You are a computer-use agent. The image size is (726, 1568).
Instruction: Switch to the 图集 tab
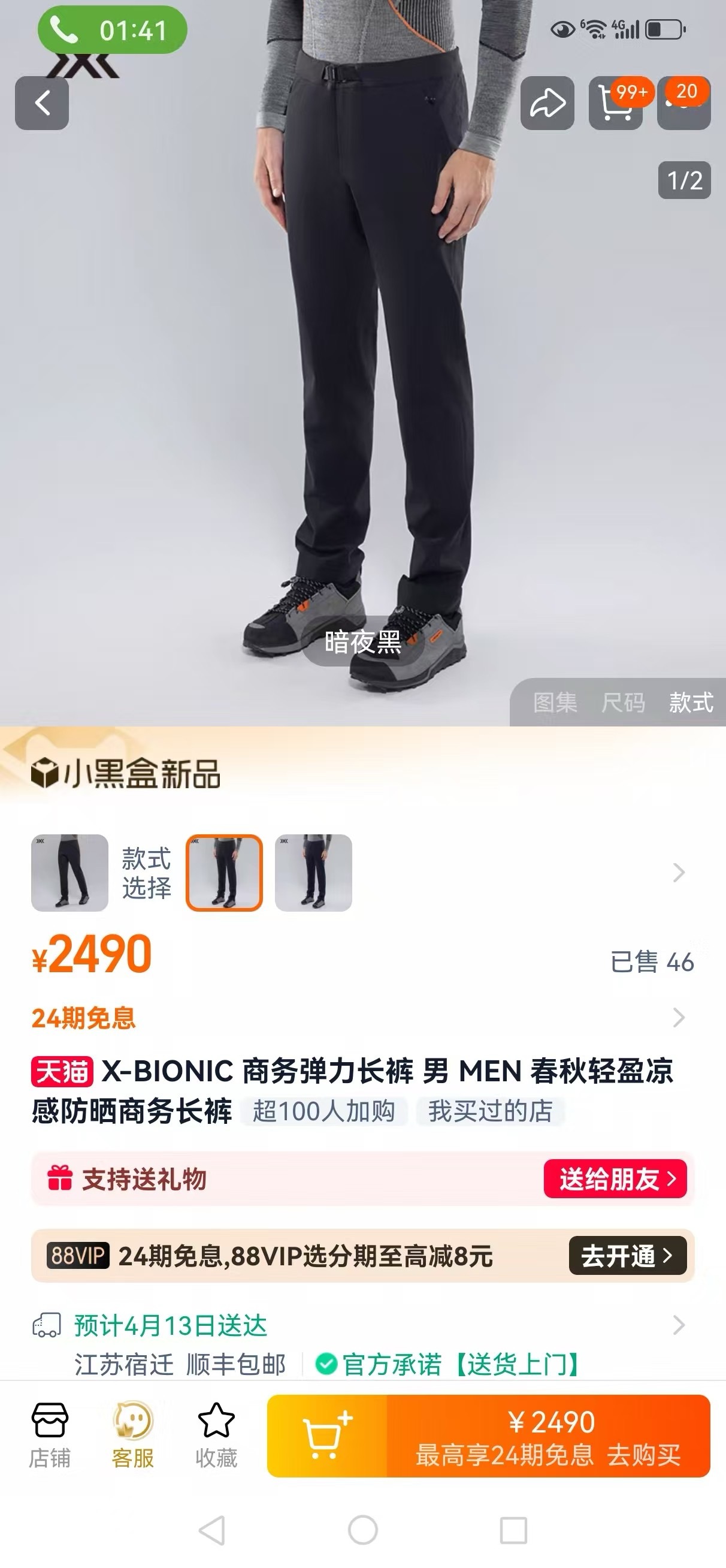pyautogui.click(x=555, y=702)
